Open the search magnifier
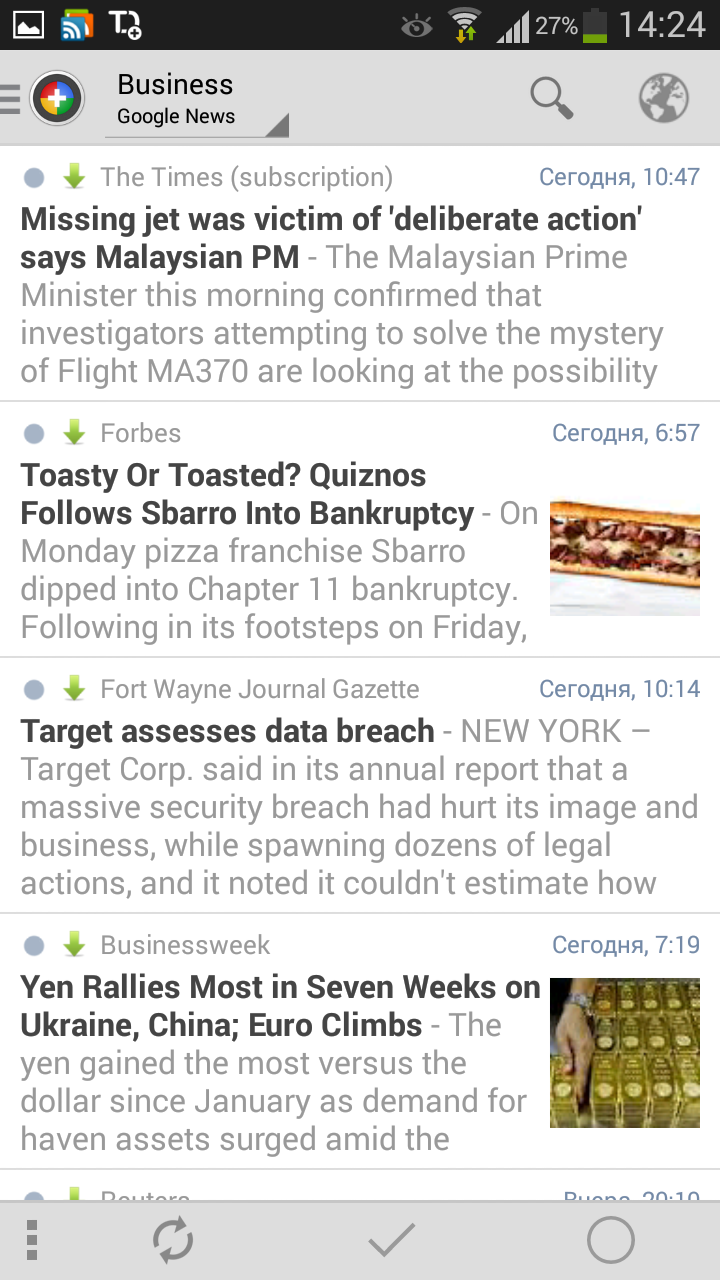 (551, 98)
